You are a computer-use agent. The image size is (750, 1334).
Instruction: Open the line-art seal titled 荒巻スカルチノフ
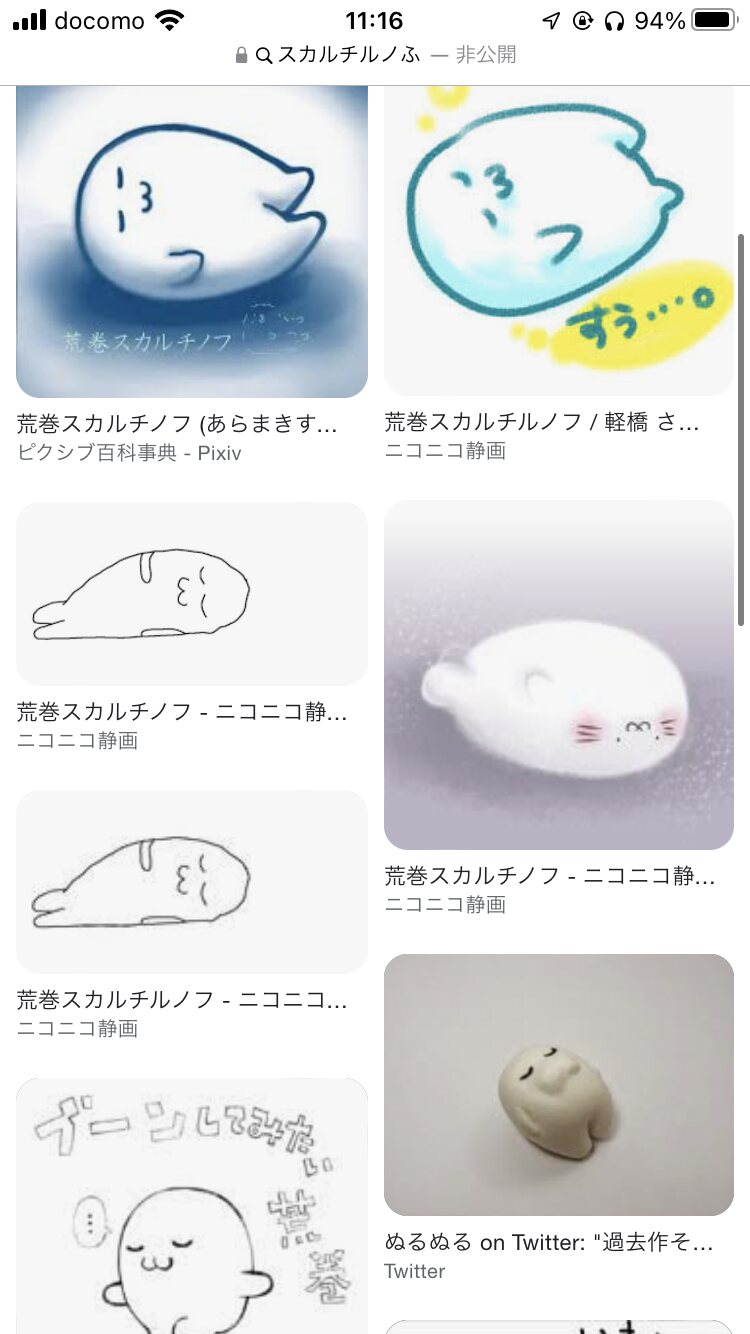click(x=192, y=594)
